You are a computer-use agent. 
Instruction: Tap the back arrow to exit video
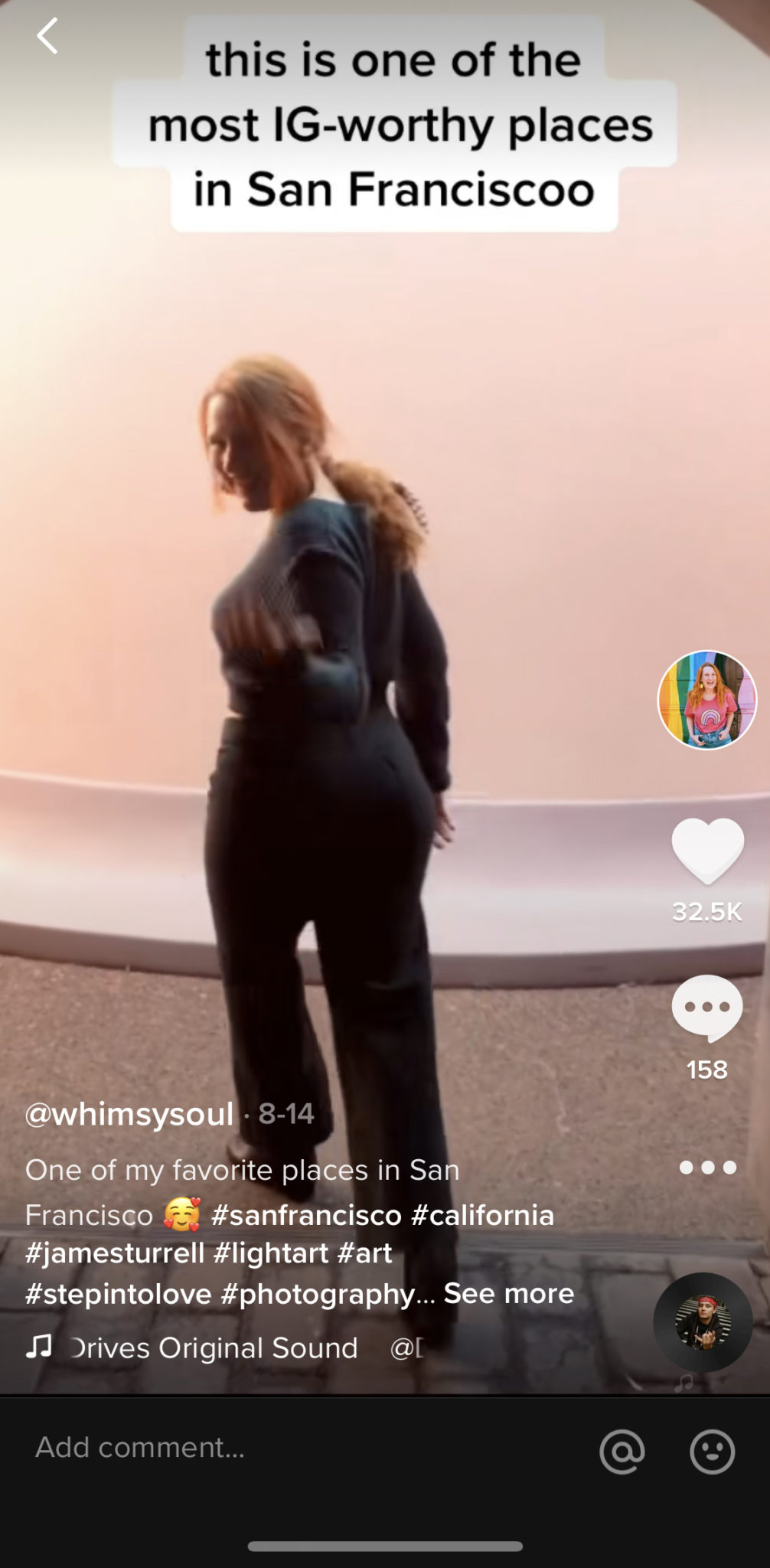(47, 34)
